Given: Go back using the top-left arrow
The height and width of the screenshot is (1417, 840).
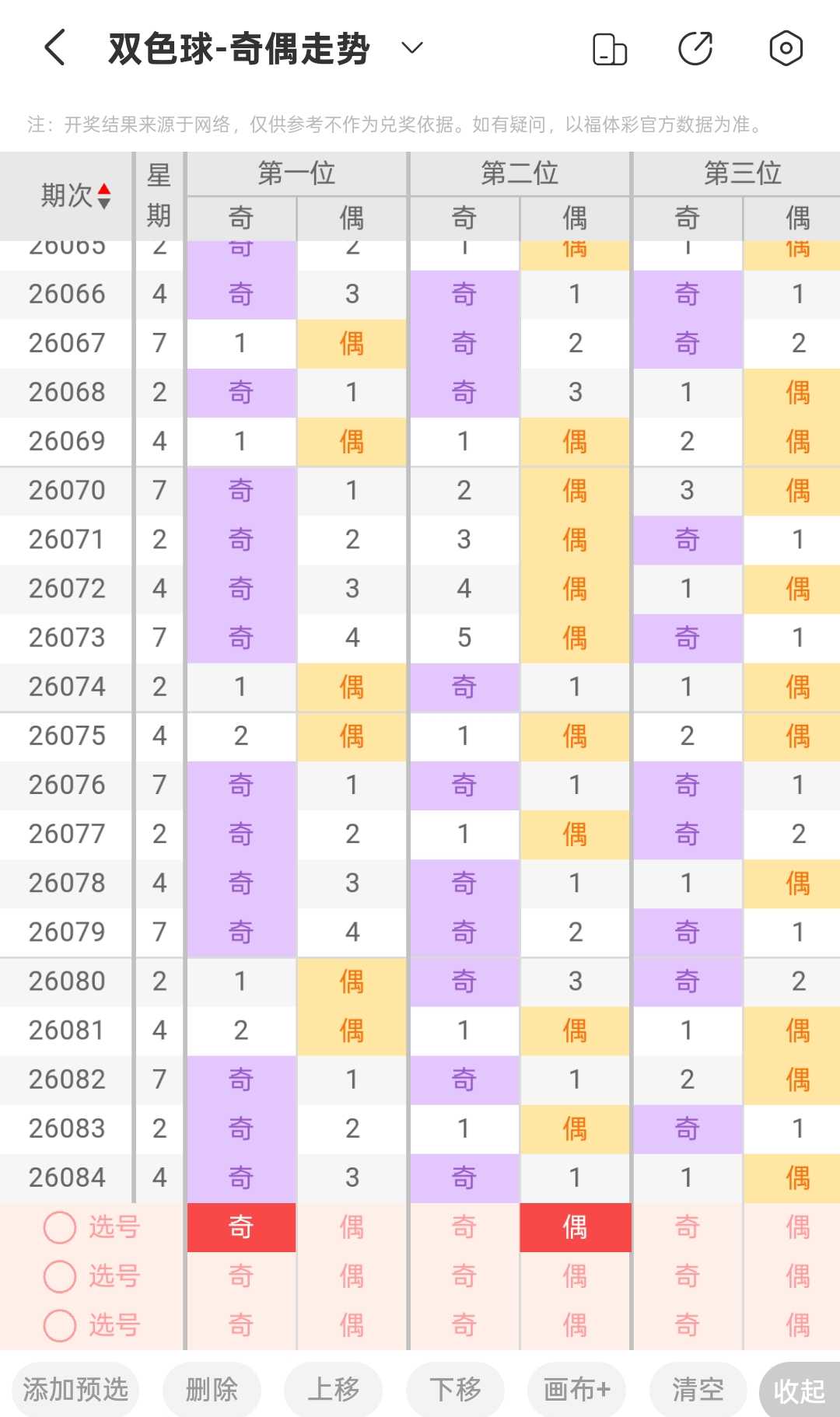Looking at the screenshot, I should coord(54,48).
